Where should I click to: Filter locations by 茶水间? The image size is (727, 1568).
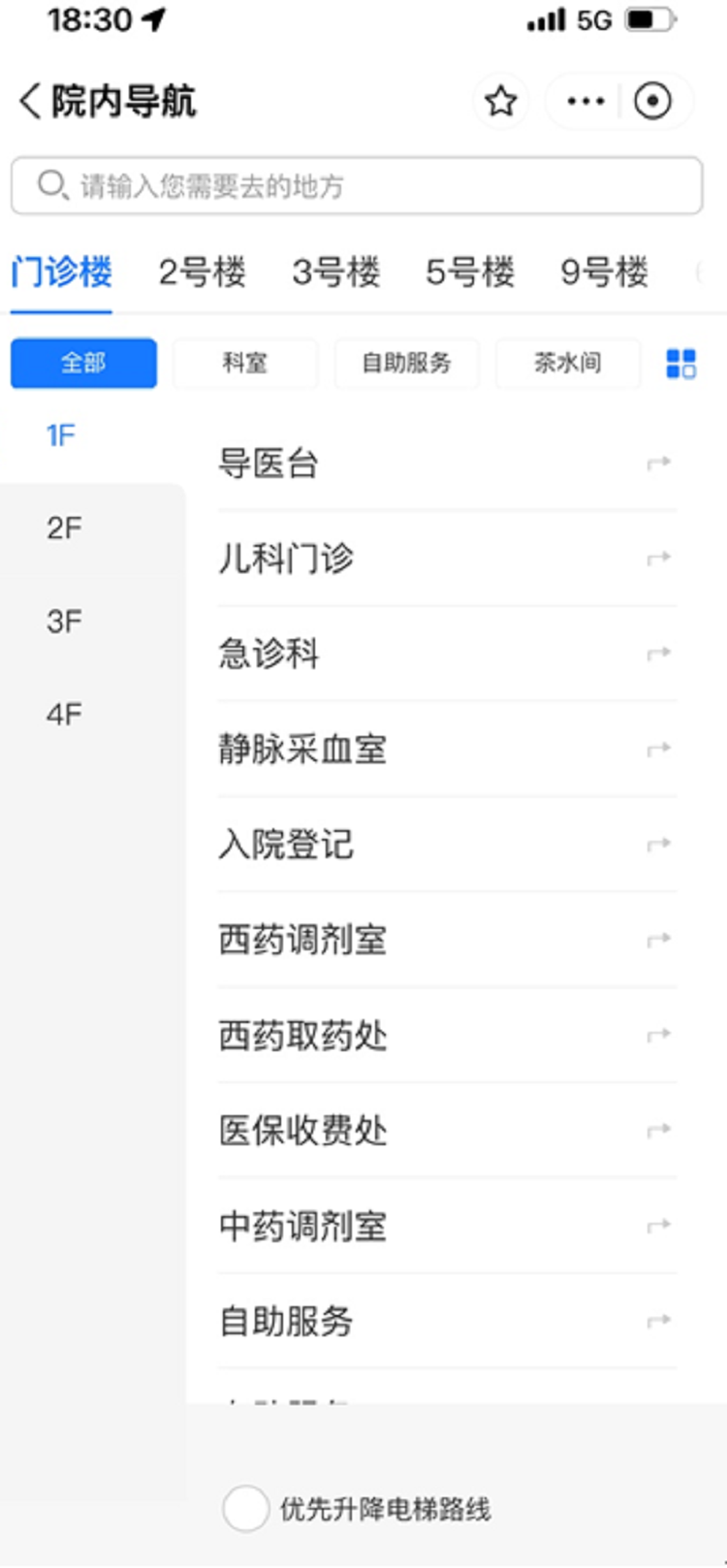click(x=568, y=363)
